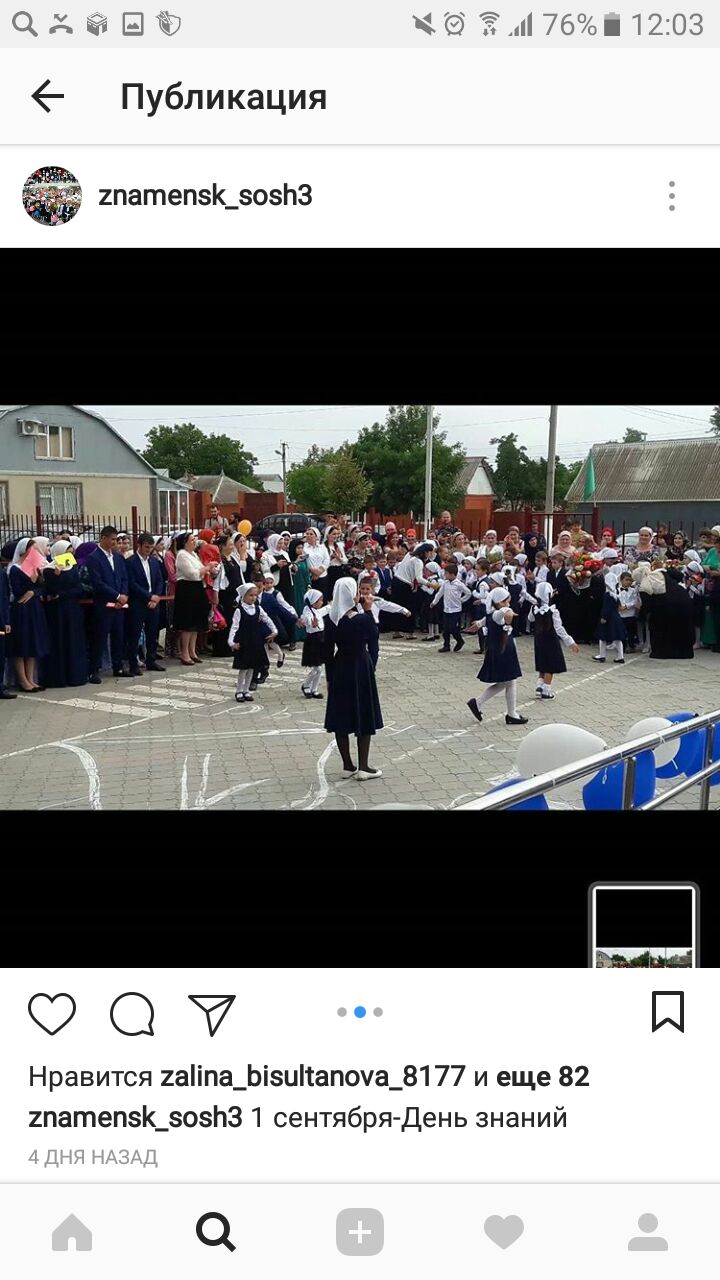Go to your profile tab

[648, 1232]
